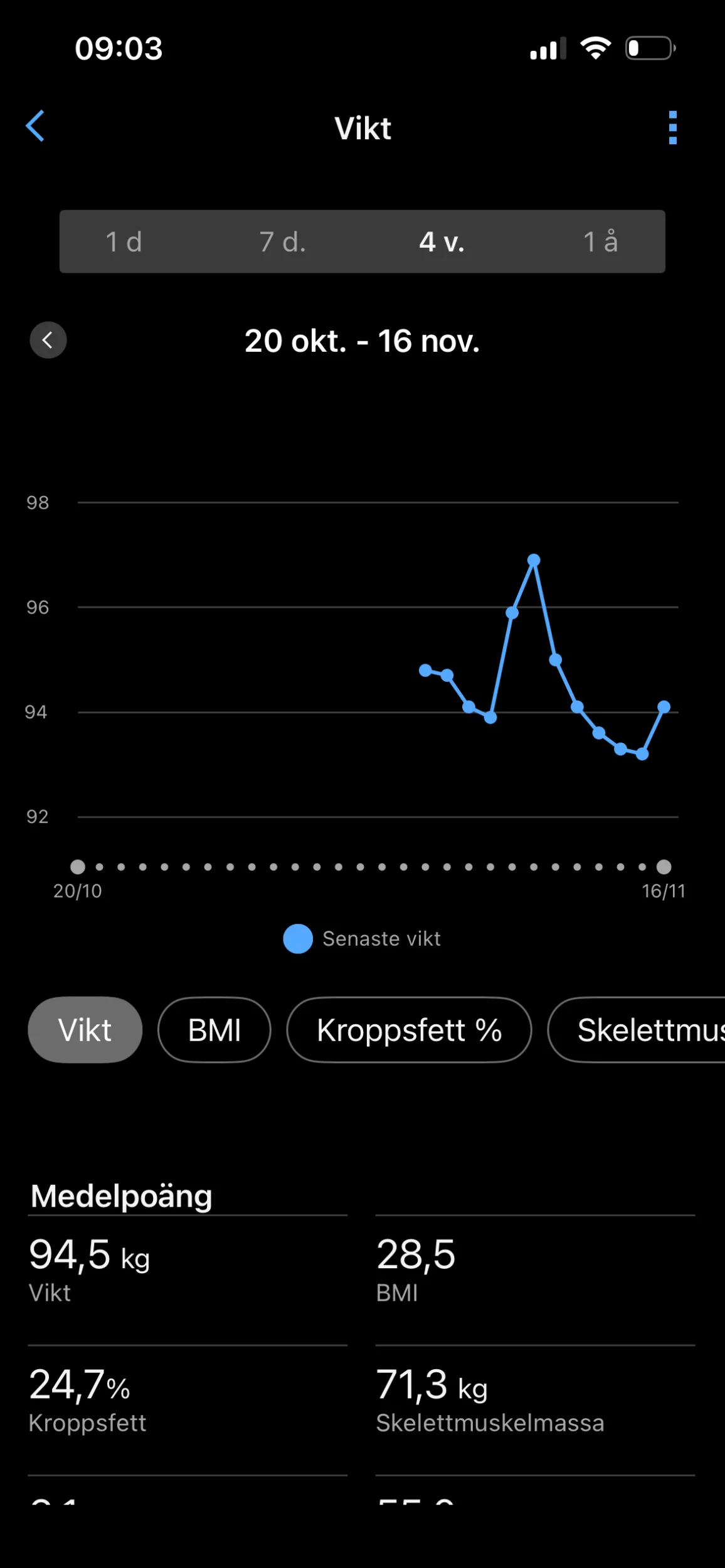
Task: Tap the 16/11 data point on the chart
Action: [x=664, y=707]
